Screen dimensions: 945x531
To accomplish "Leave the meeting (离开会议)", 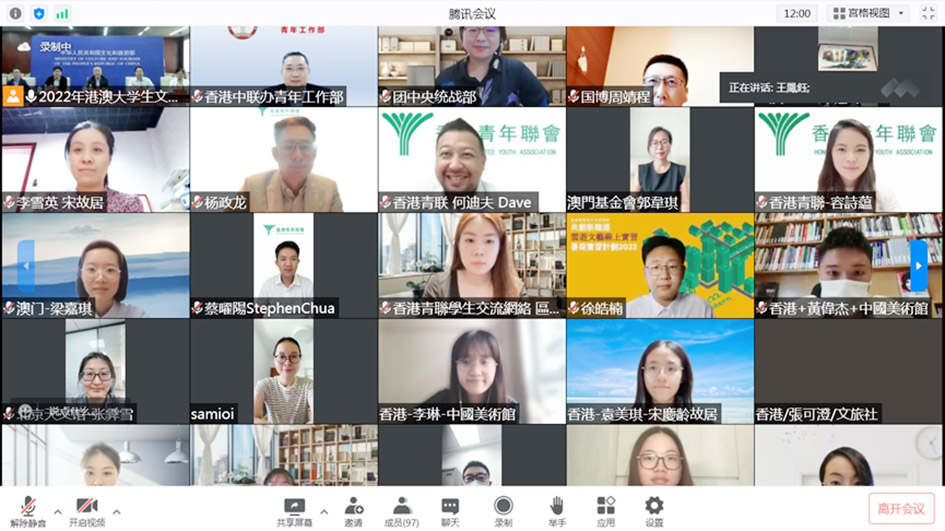I will 901,508.
